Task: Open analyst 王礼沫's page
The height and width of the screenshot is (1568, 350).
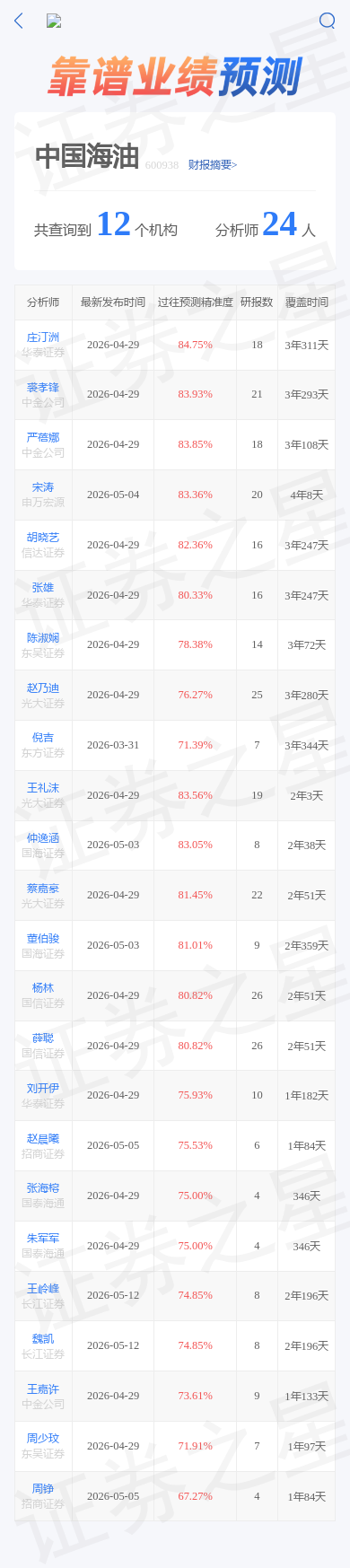Action: pyautogui.click(x=43, y=788)
